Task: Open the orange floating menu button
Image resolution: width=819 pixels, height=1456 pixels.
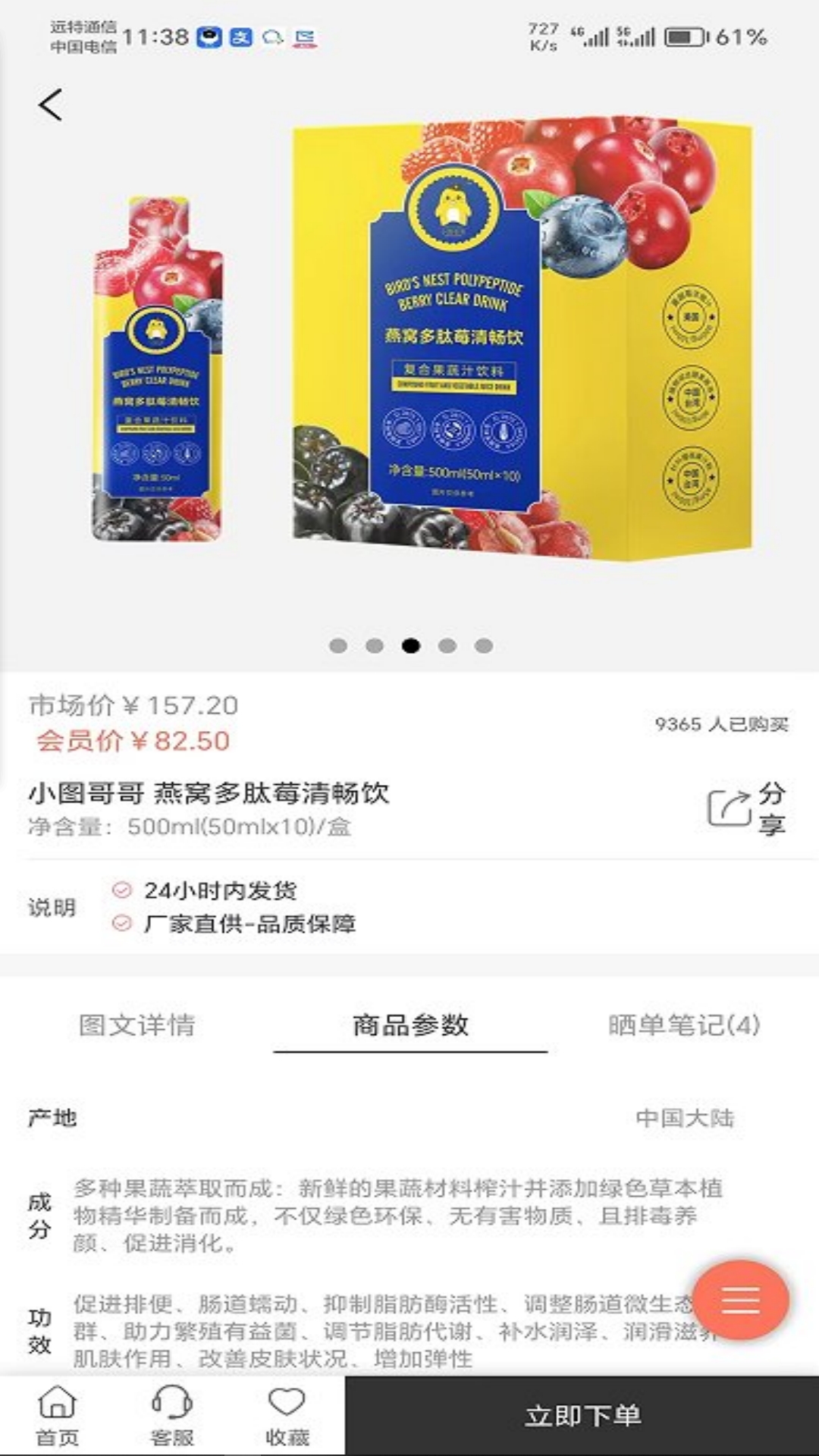Action: click(740, 1300)
